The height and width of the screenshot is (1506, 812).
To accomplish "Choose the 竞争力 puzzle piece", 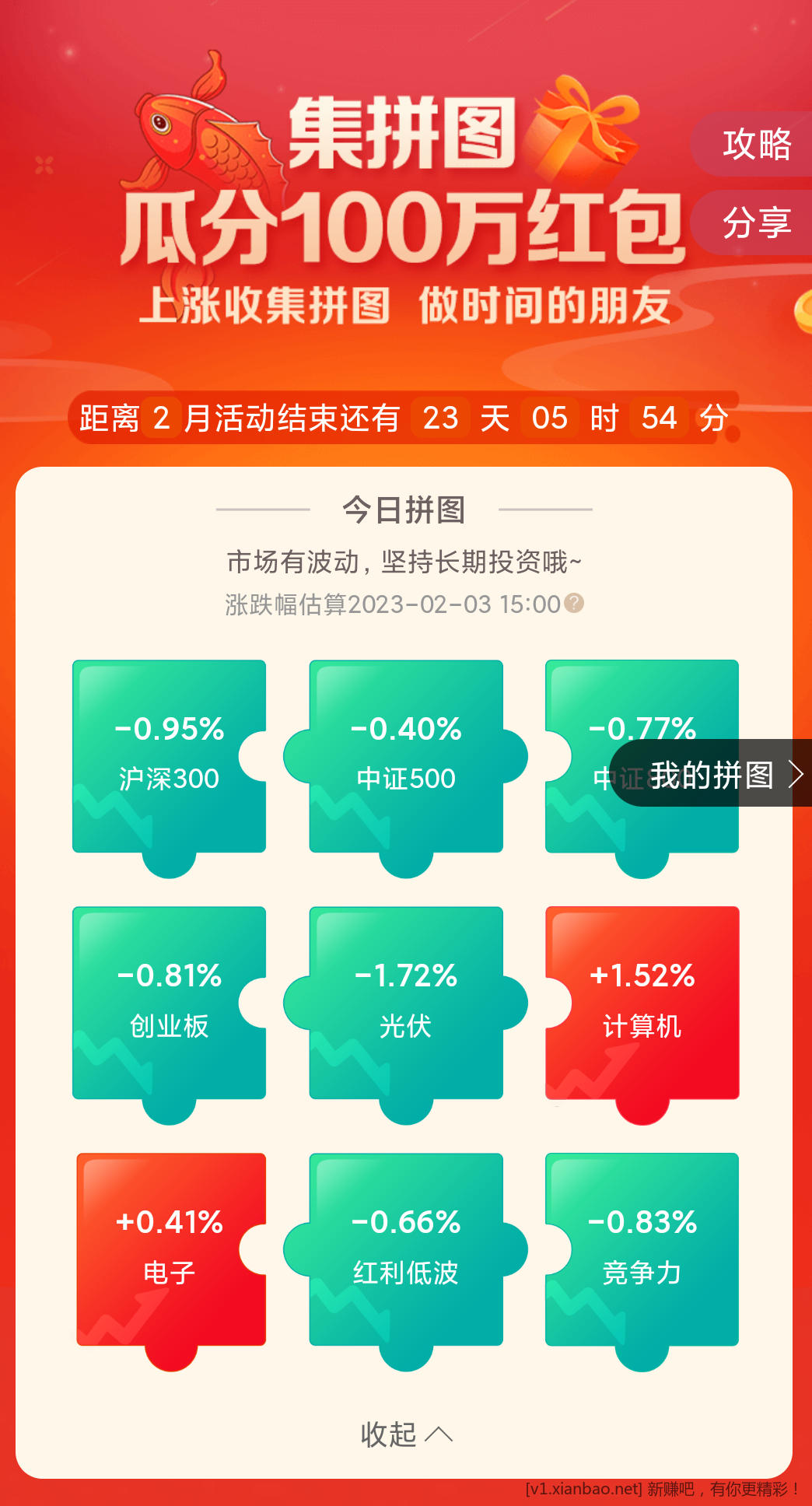I will tap(642, 1250).
